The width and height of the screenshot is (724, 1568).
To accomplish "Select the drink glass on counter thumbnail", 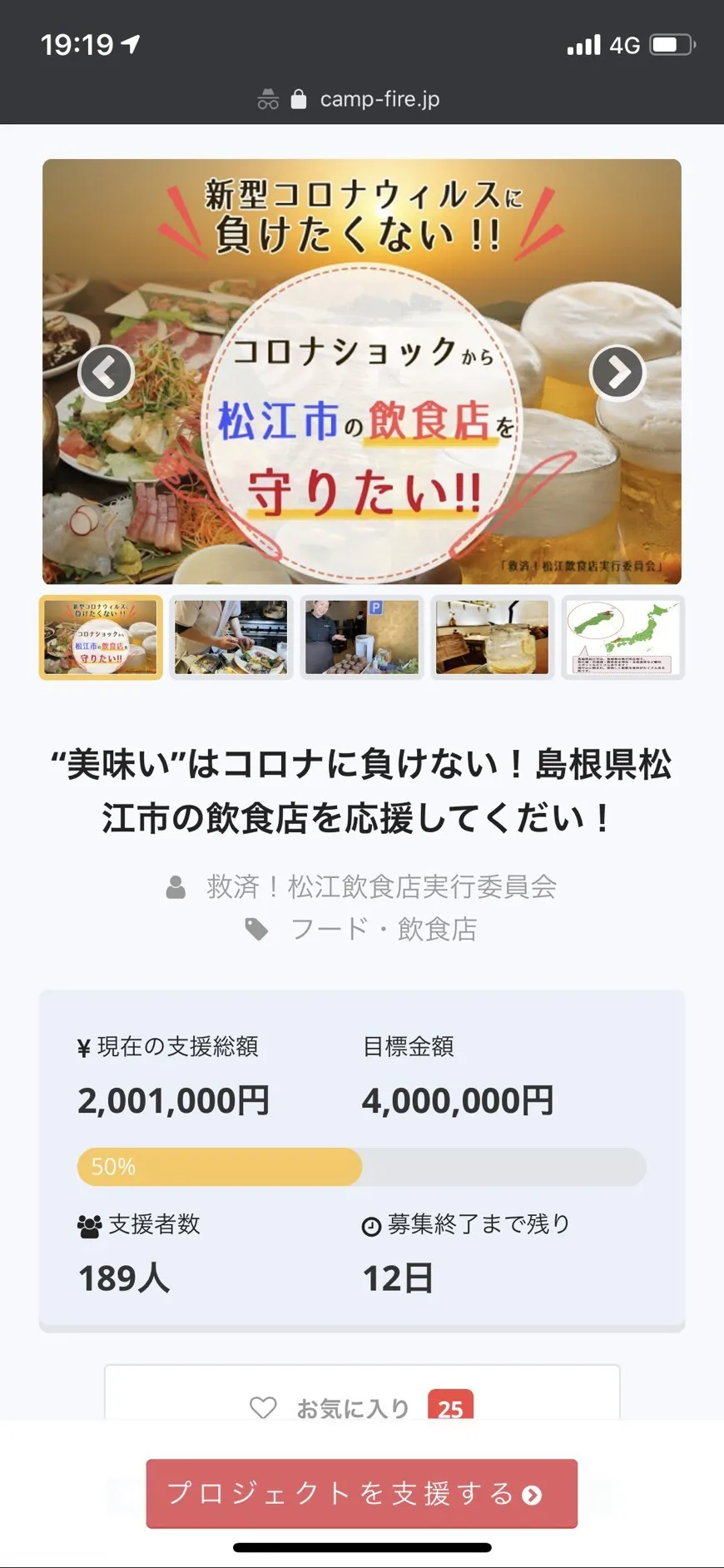I will (x=493, y=638).
